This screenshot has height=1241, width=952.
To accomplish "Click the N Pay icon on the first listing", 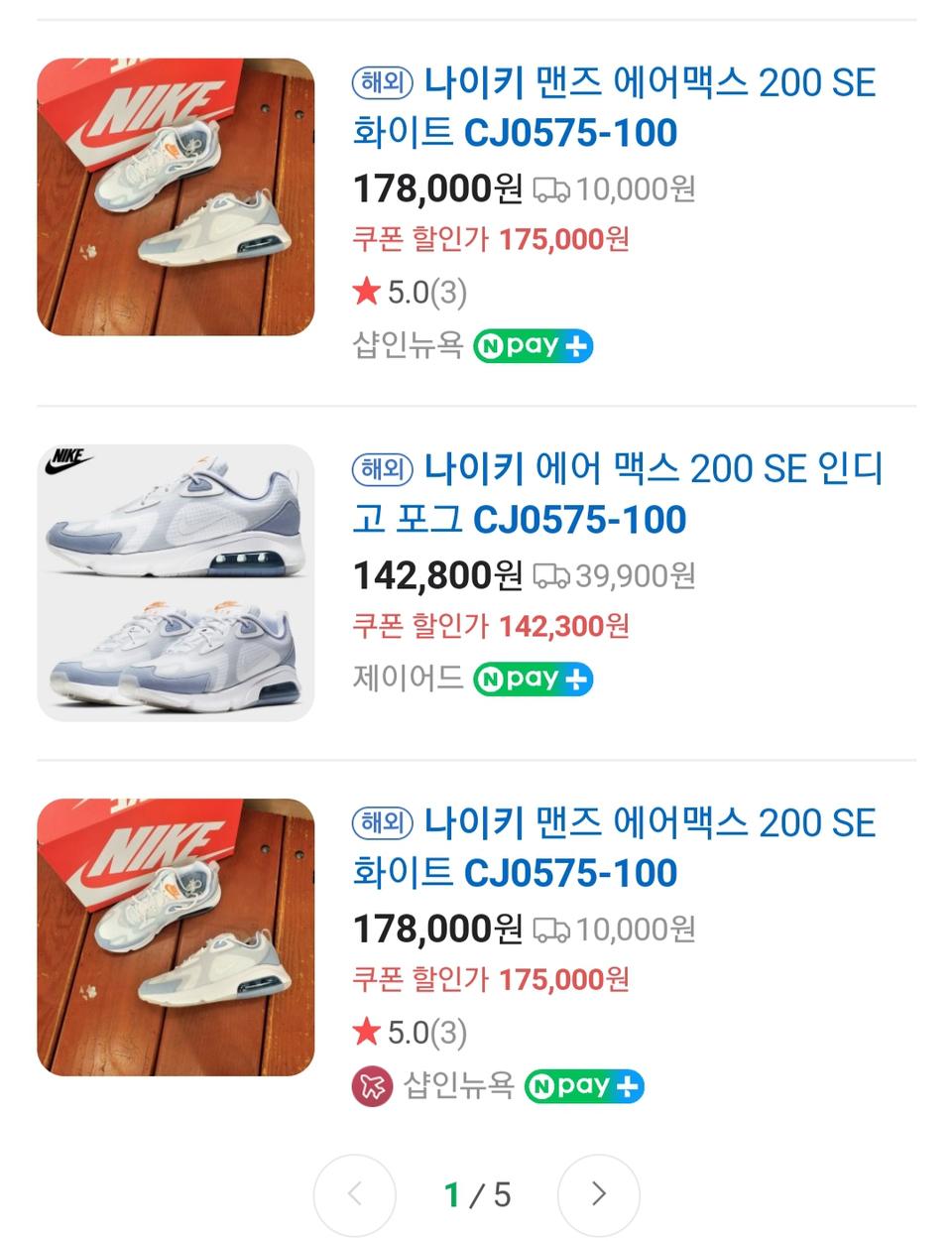I will [x=532, y=346].
